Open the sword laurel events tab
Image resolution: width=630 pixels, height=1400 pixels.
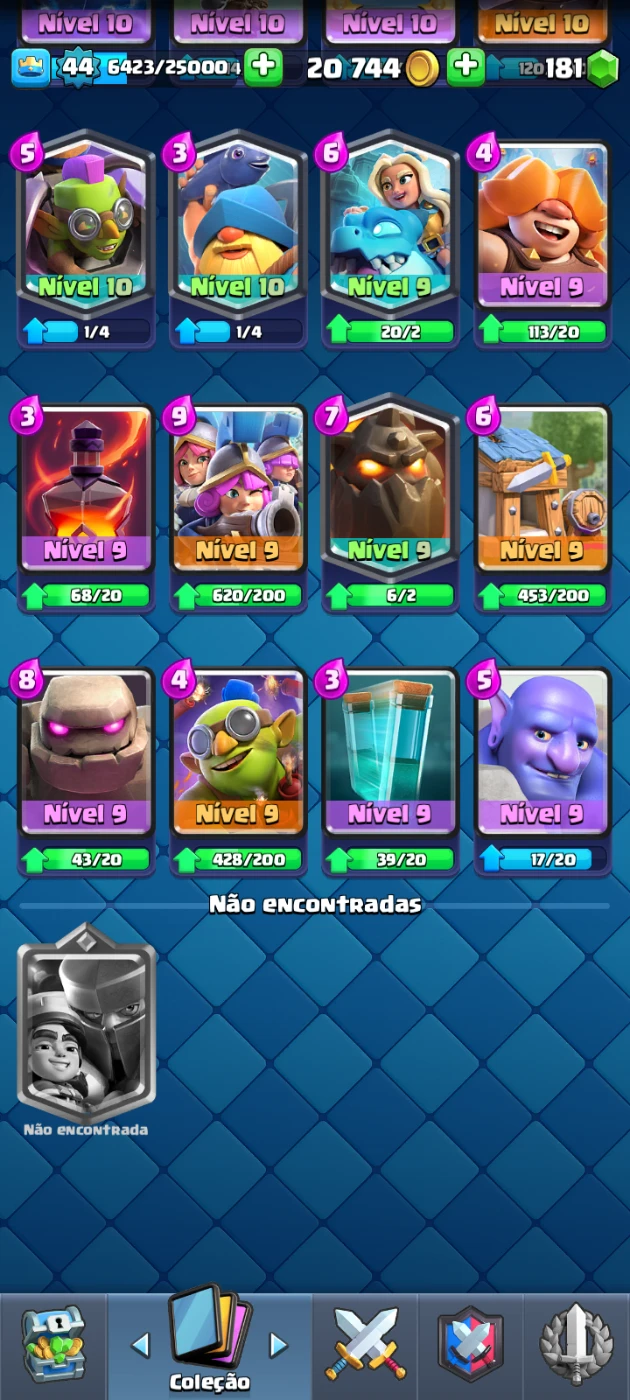(x=576, y=1345)
